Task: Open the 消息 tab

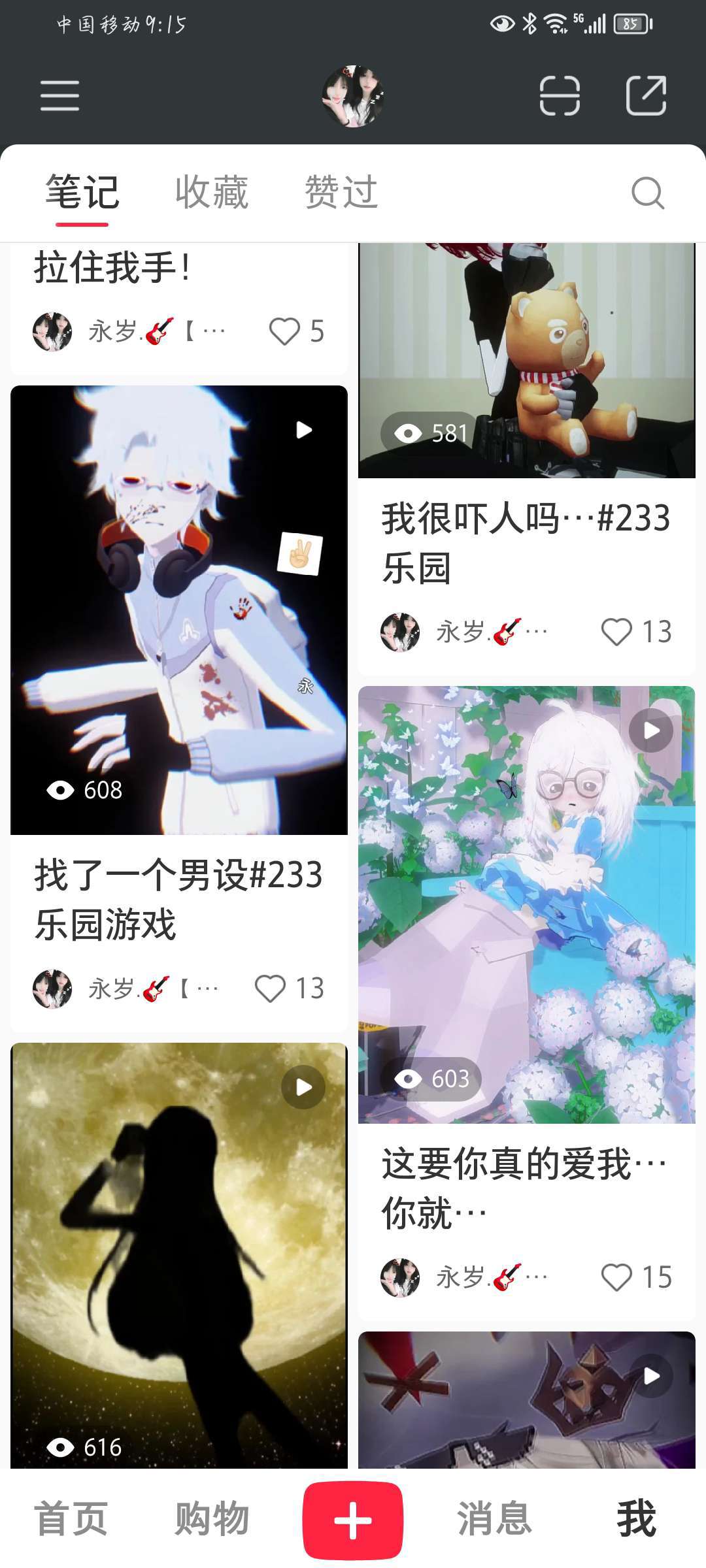Action: (494, 1518)
